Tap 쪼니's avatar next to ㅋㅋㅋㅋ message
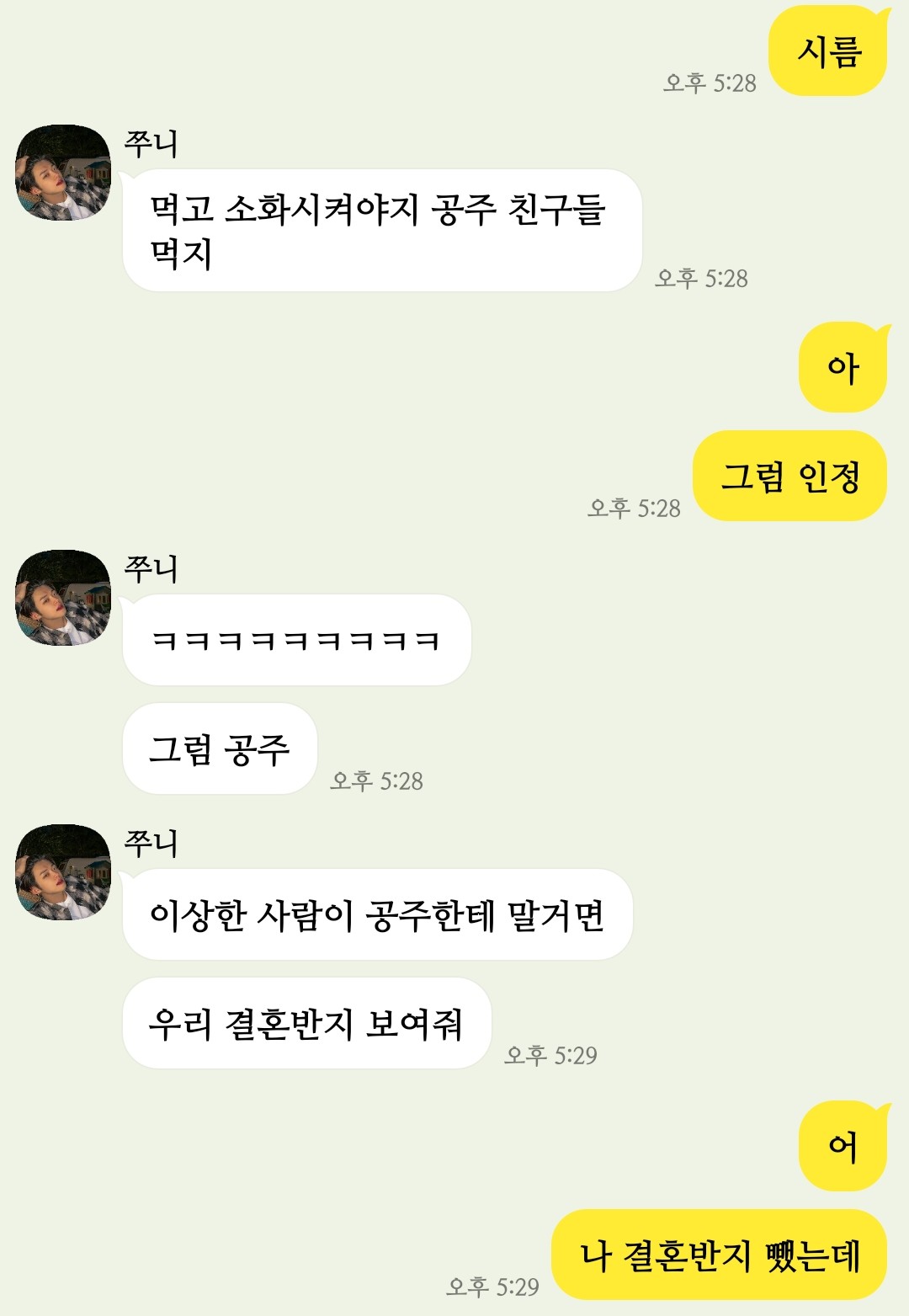The image size is (909, 1316). [63, 599]
